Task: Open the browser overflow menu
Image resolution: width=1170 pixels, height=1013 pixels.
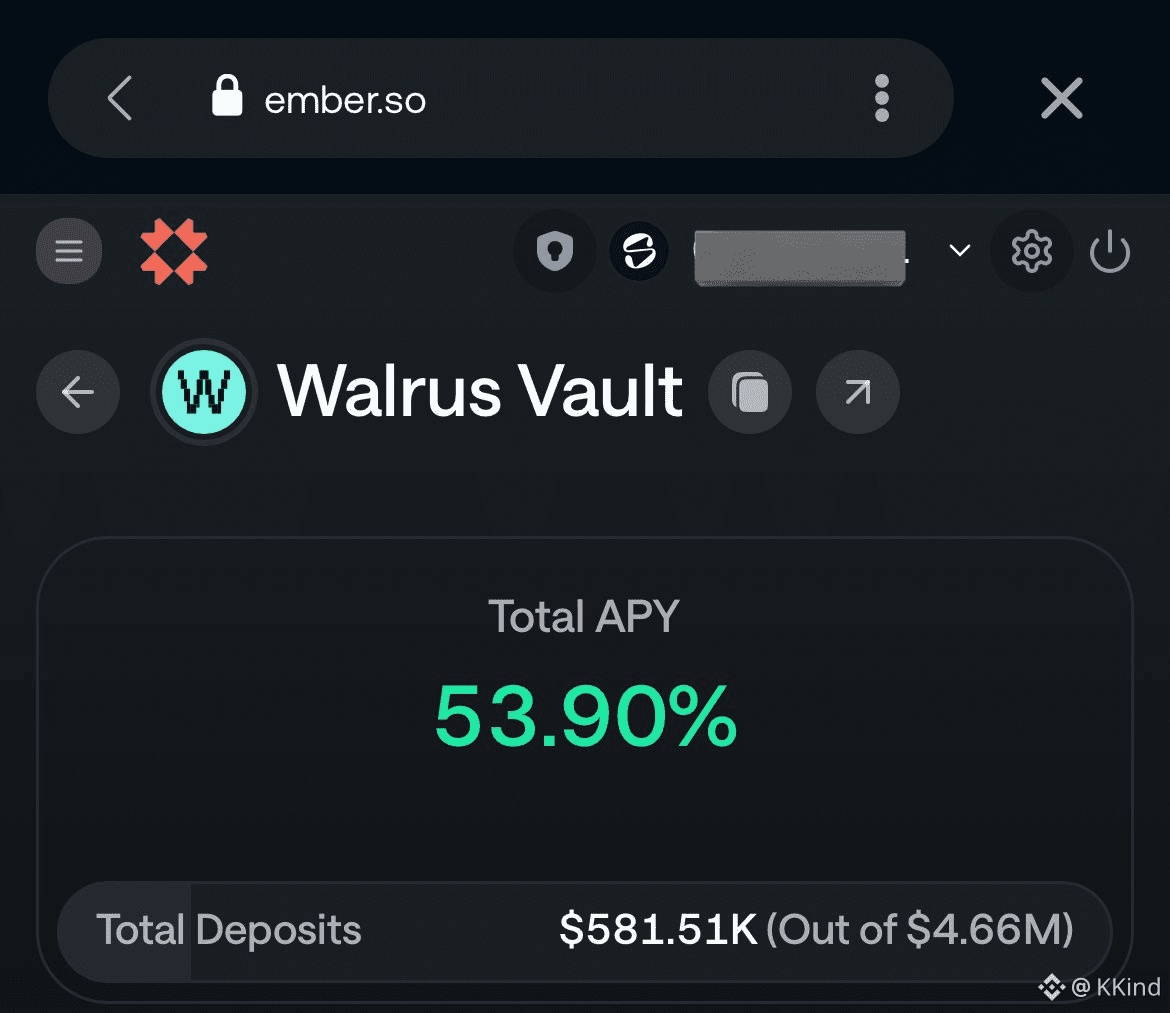Action: pyautogui.click(x=881, y=99)
